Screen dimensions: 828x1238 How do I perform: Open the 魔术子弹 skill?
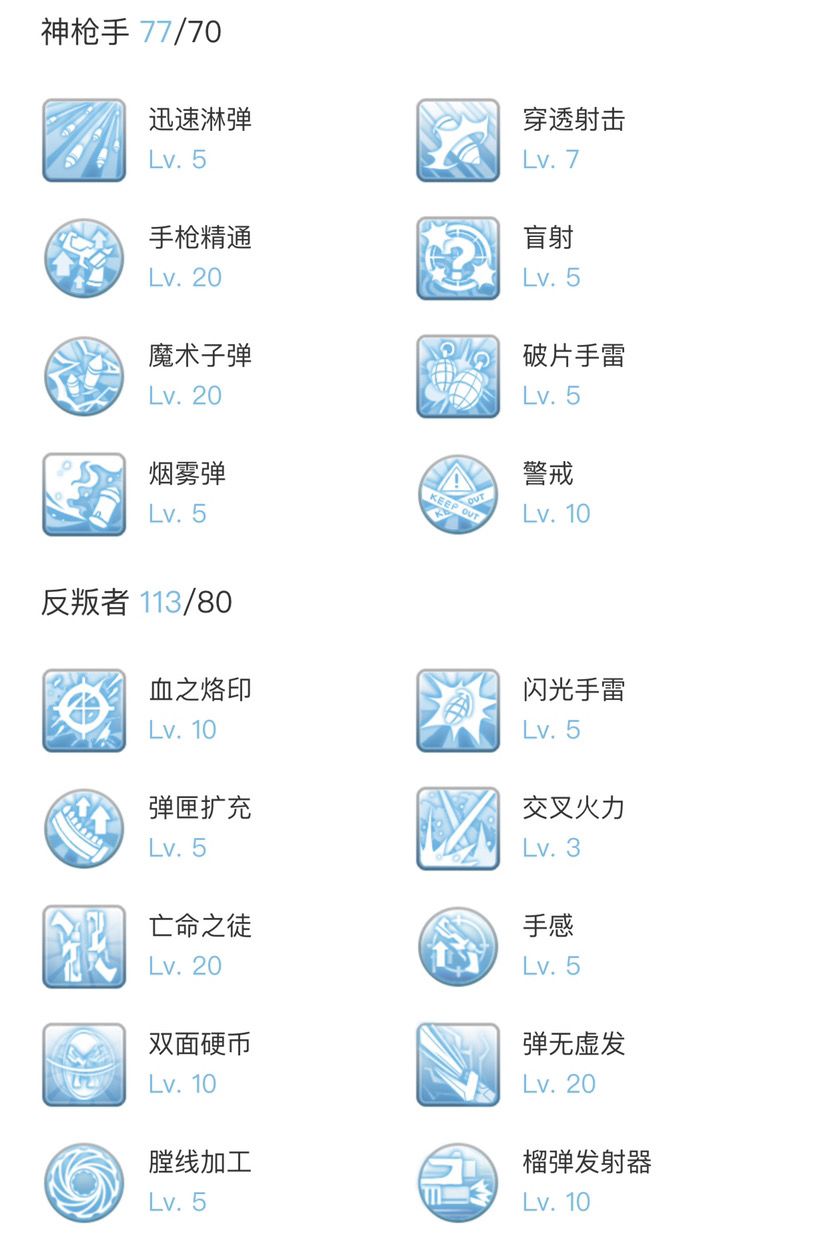[147, 376]
